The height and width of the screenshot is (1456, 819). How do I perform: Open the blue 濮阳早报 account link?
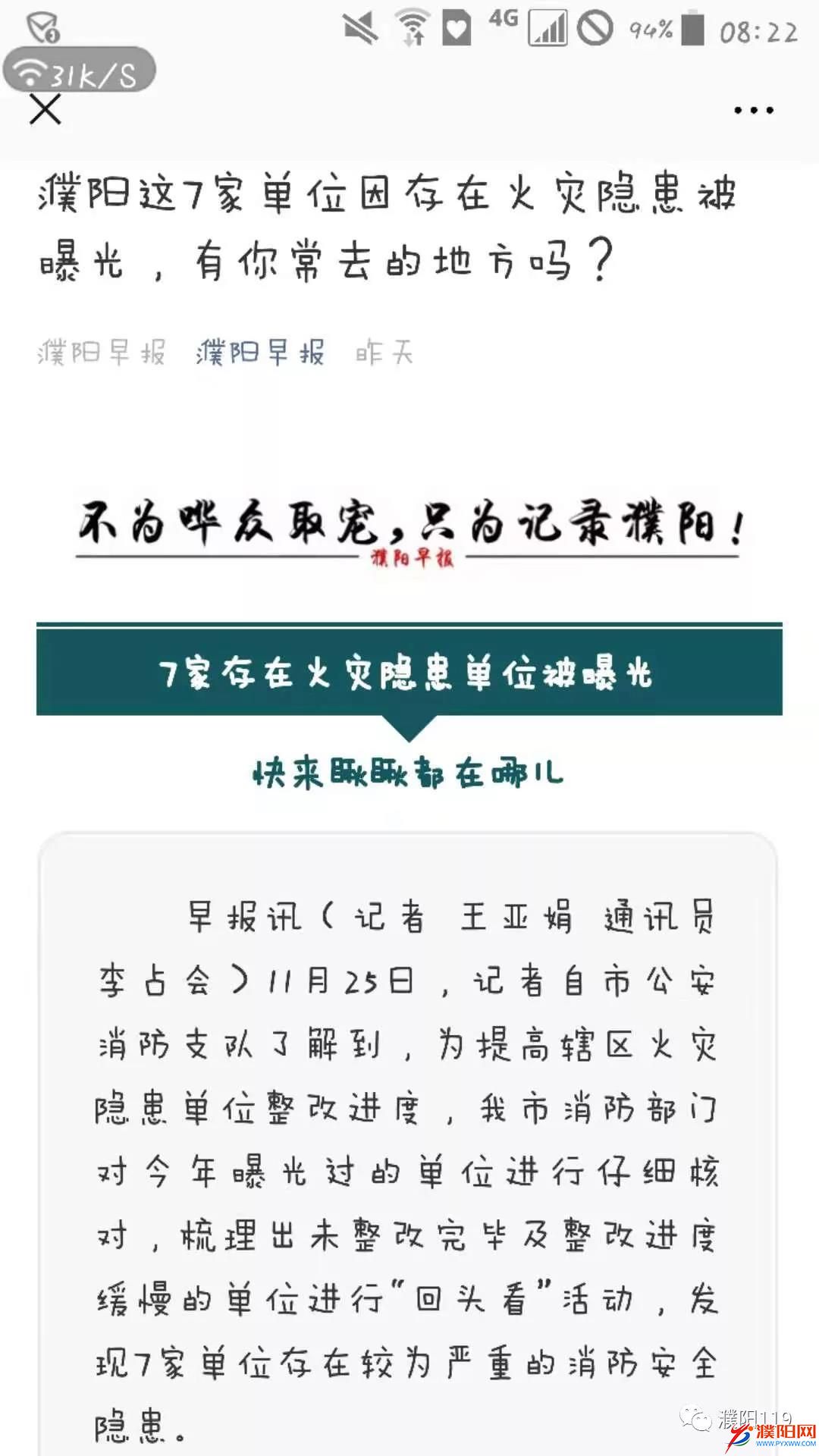coord(260,353)
